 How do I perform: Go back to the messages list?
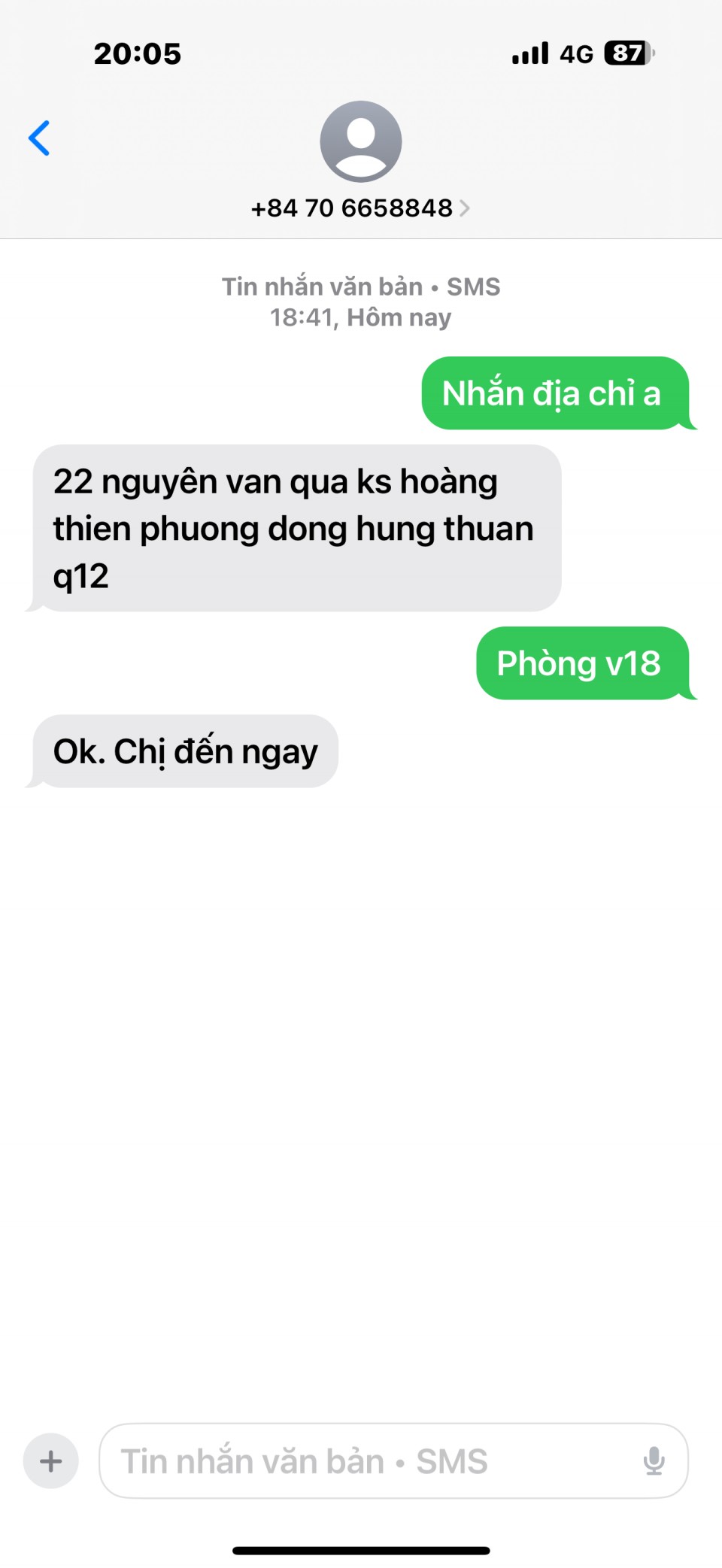[x=39, y=138]
